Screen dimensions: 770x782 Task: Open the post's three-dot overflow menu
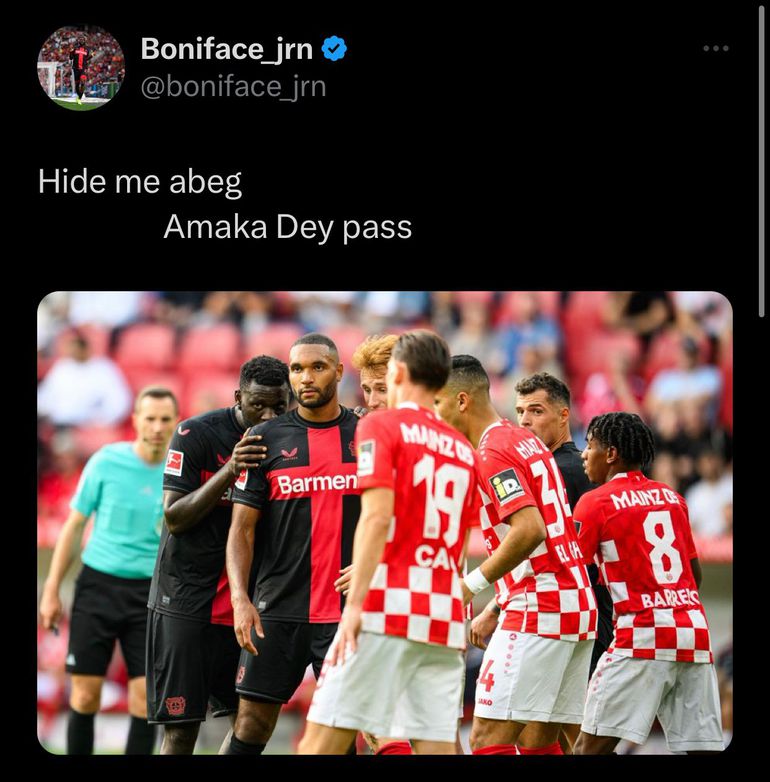coord(715,48)
